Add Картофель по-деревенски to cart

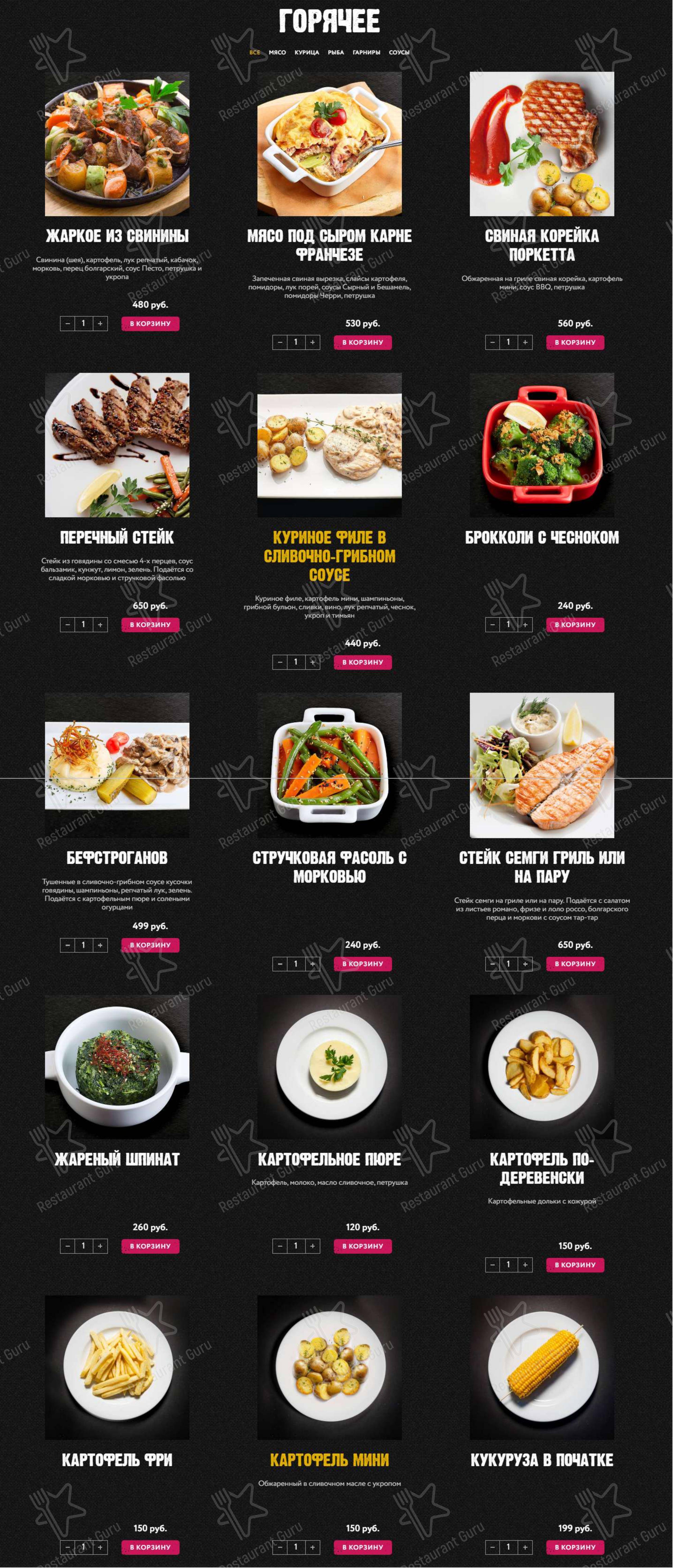click(x=574, y=1265)
